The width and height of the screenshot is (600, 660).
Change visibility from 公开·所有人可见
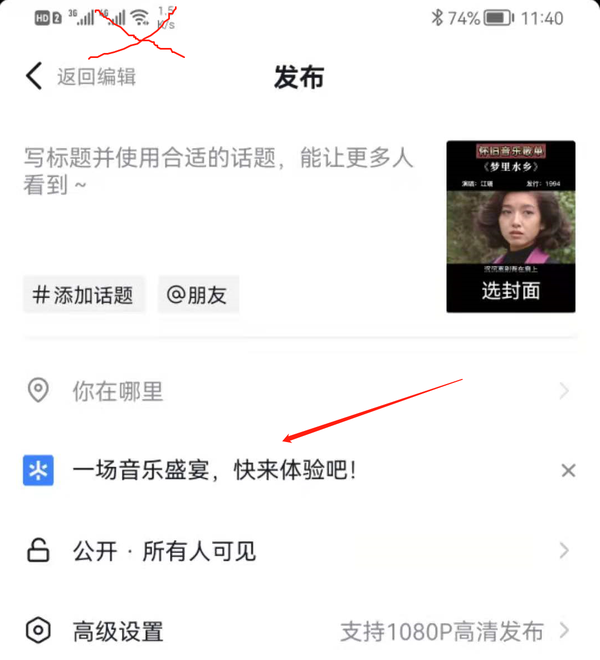click(x=300, y=550)
